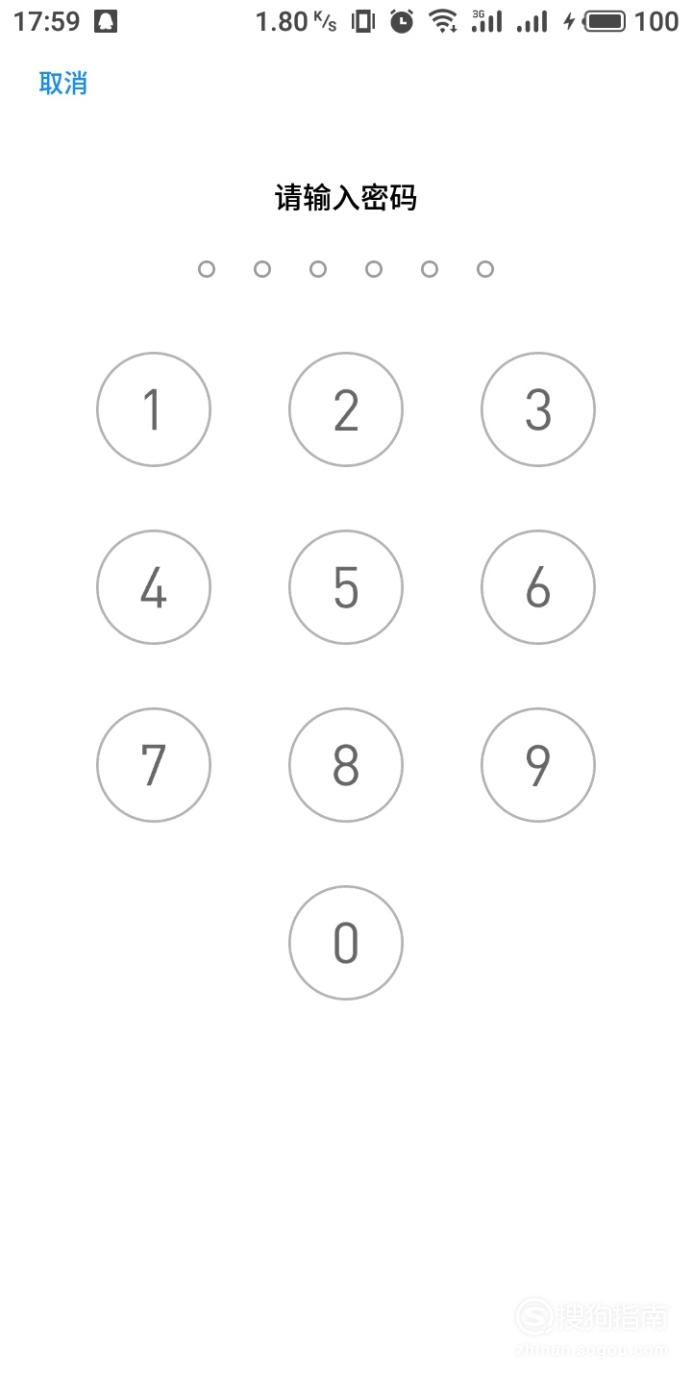692x1384 pixels.
Task: Enter digit 1 on the keypad
Action: tap(154, 409)
